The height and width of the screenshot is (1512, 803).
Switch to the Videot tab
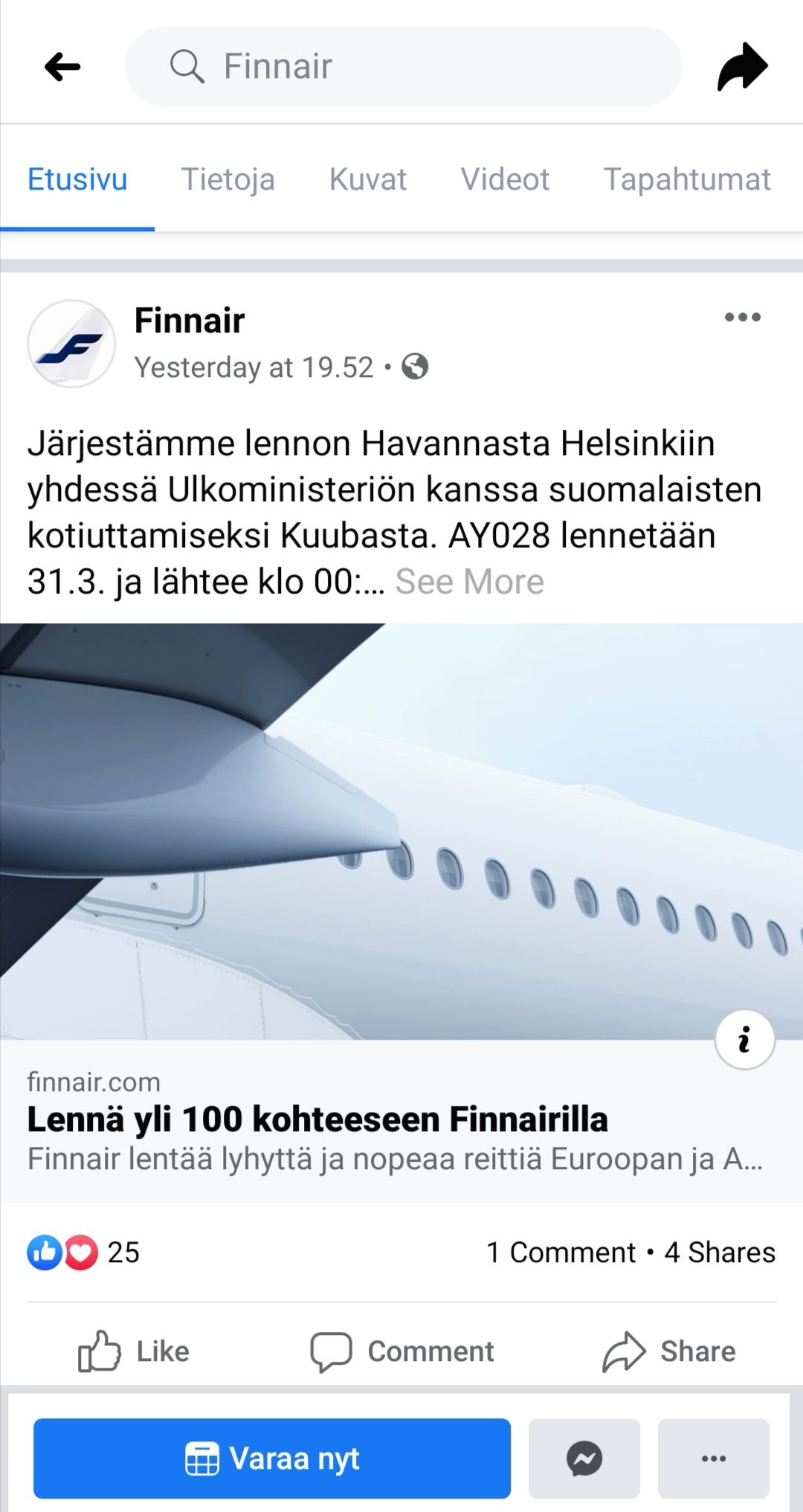click(x=505, y=179)
